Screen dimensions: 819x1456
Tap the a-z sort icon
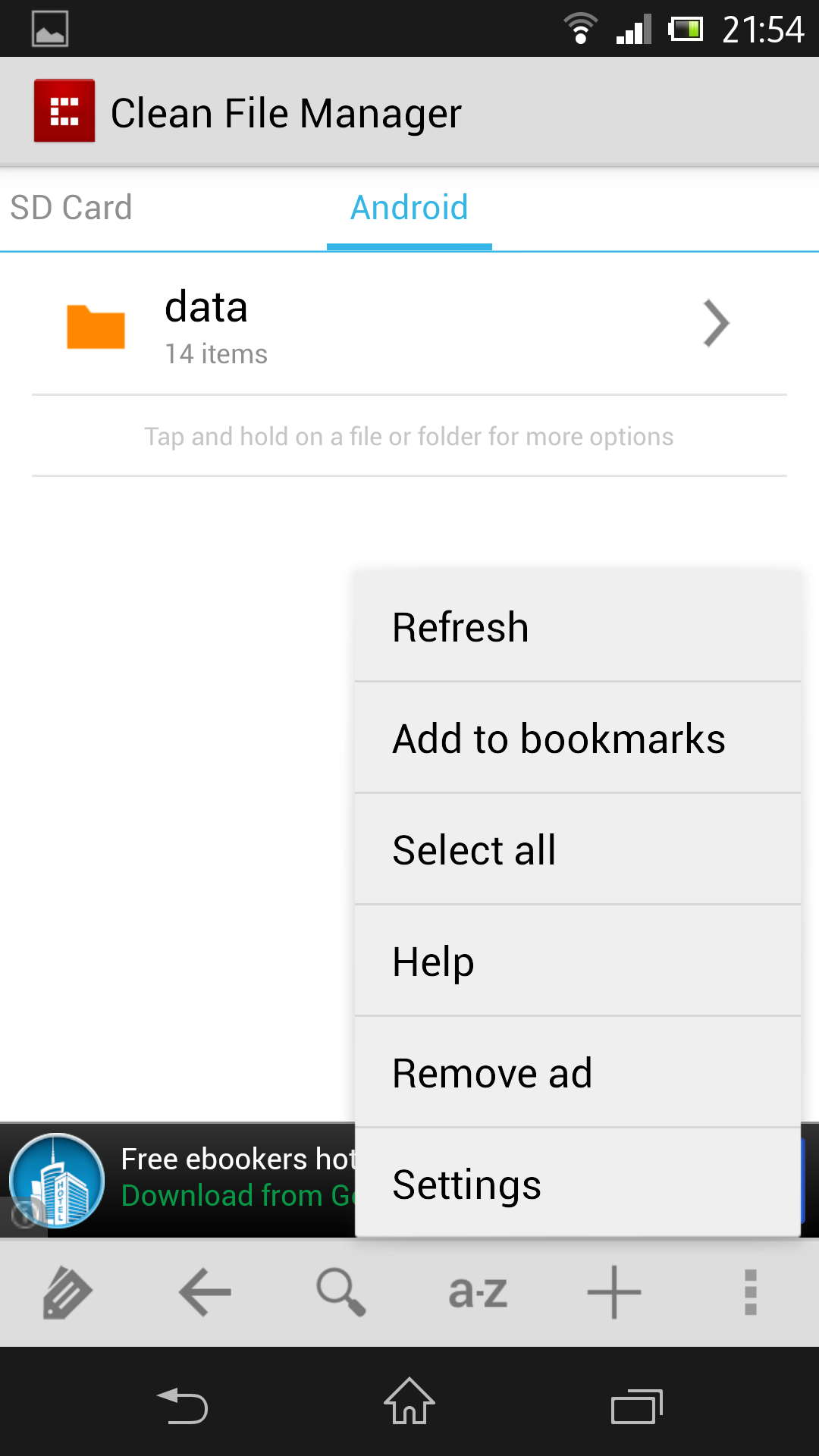[x=478, y=1292]
